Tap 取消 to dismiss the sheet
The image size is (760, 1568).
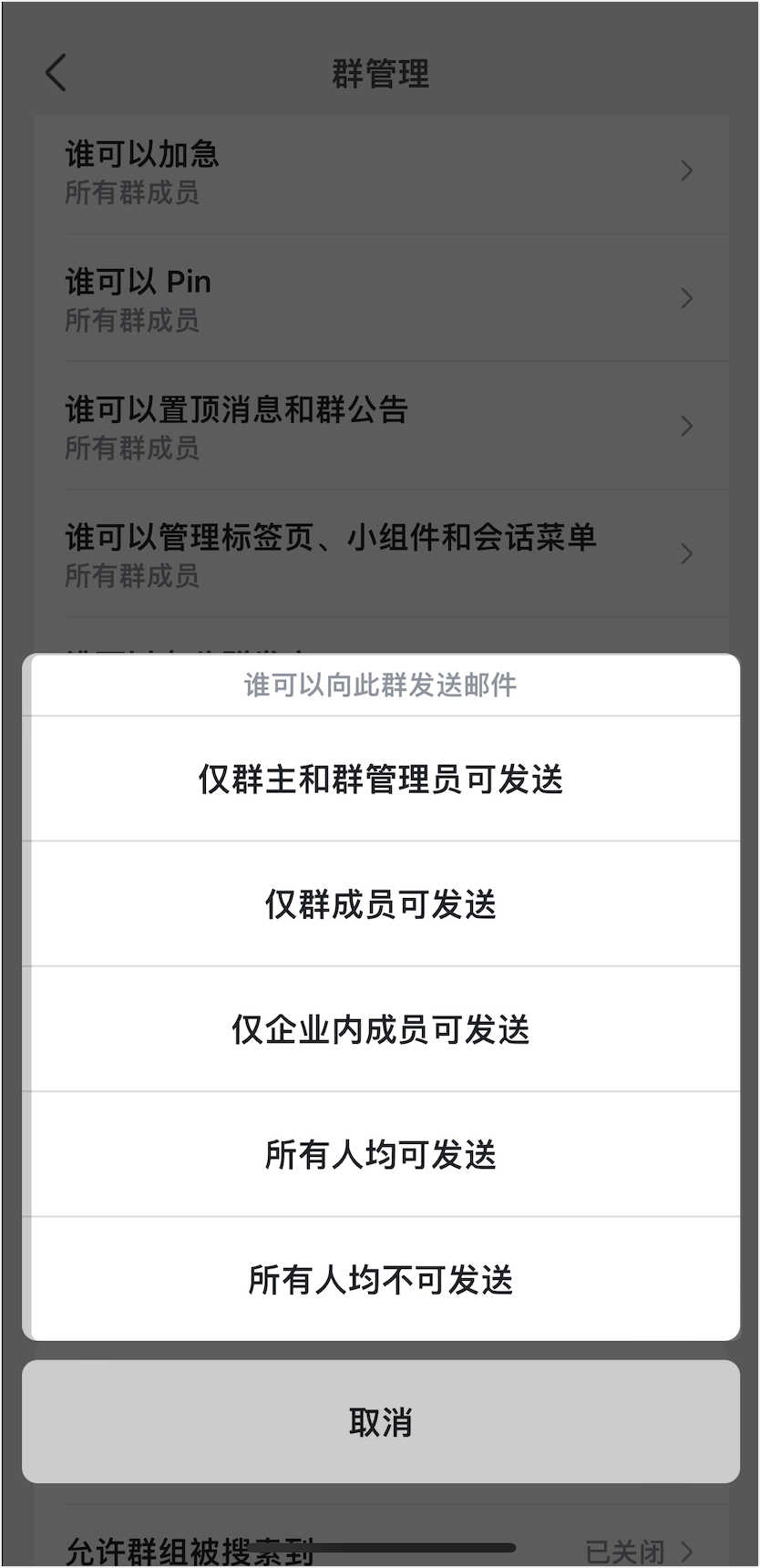click(380, 1421)
